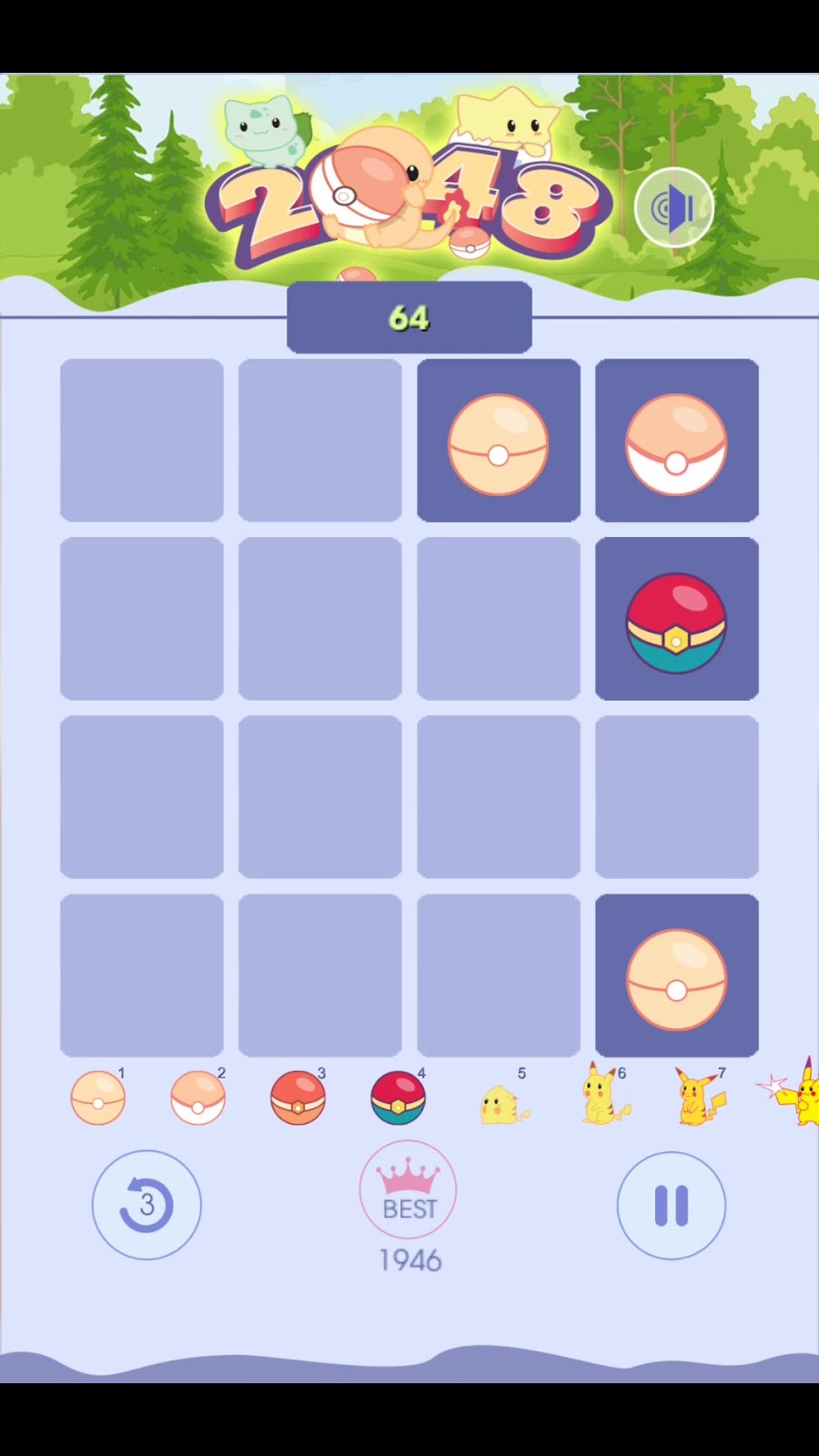Pause the game
819x1456 pixels.
[672, 1206]
